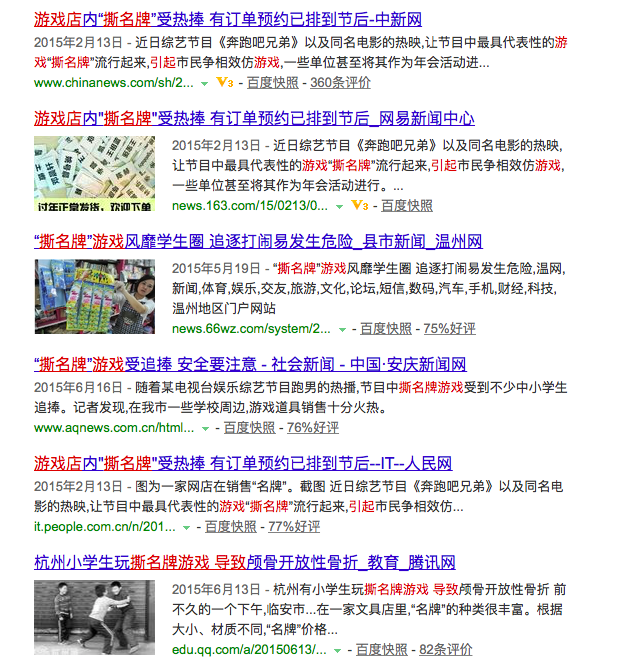Tap the thumbnail of the 网易 news result

[x=94, y=174]
